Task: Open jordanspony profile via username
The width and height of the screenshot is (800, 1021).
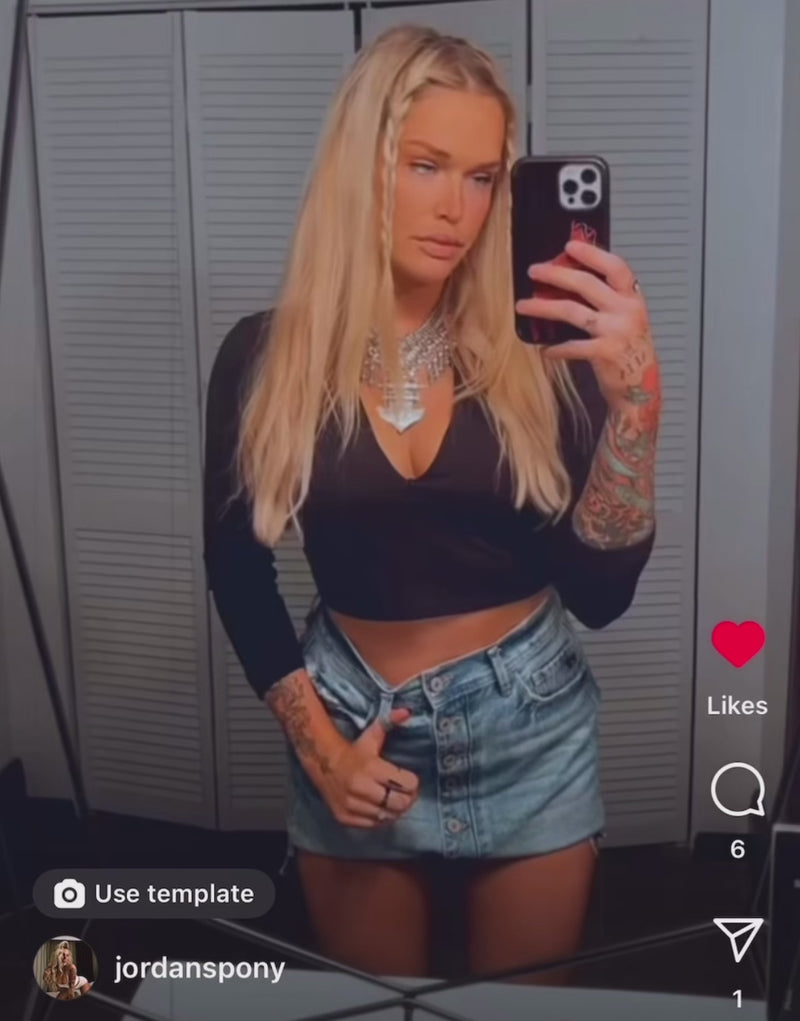Action: click(x=199, y=969)
